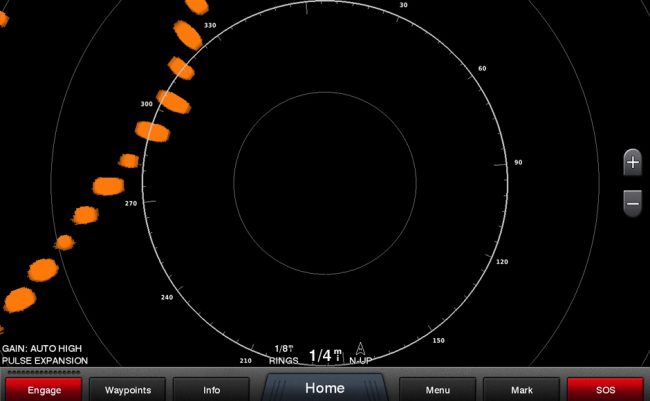The image size is (650, 401).
Task: Open the Waypoints list
Action: point(127,389)
